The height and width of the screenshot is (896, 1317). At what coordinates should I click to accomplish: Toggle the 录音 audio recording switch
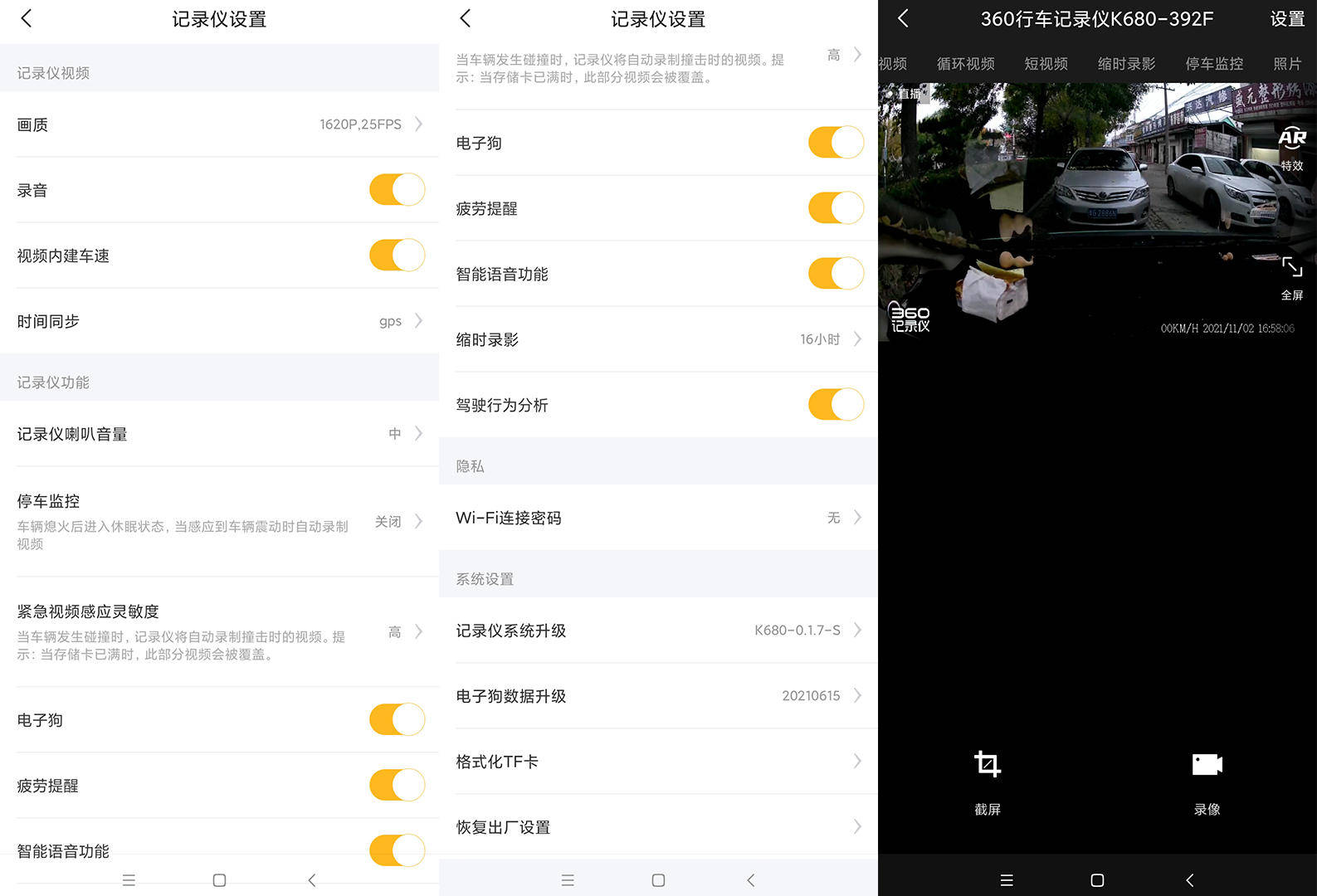(x=397, y=190)
